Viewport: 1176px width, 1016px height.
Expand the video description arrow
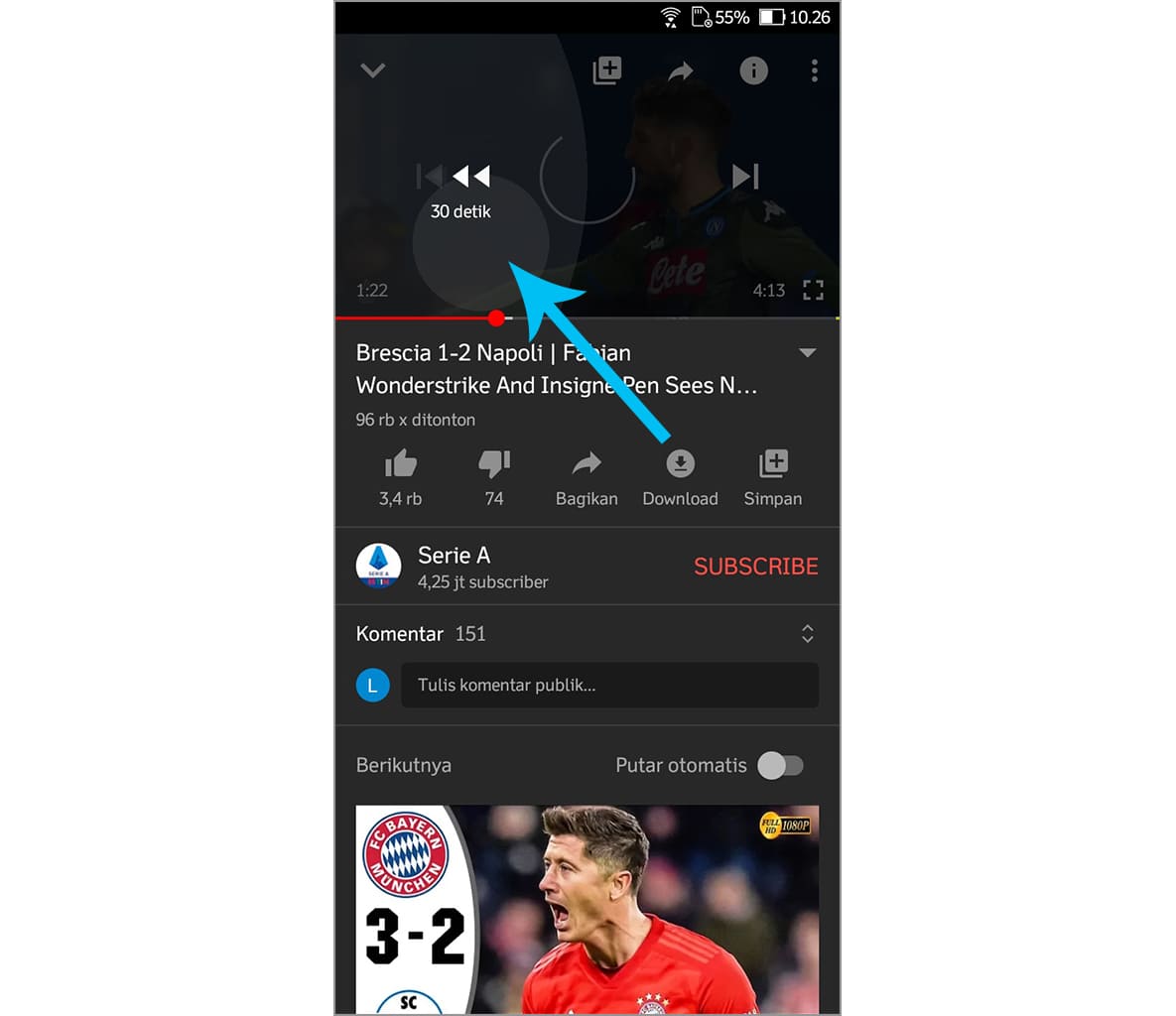click(x=807, y=353)
